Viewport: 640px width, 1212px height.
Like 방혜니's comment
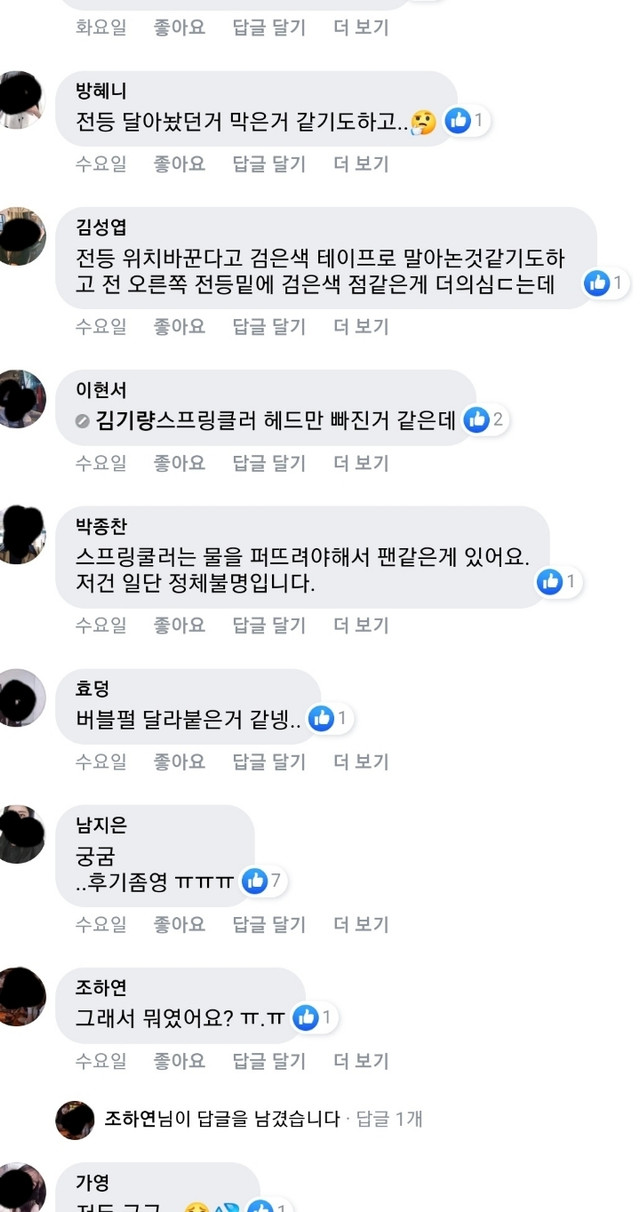pyautogui.click(x=179, y=164)
